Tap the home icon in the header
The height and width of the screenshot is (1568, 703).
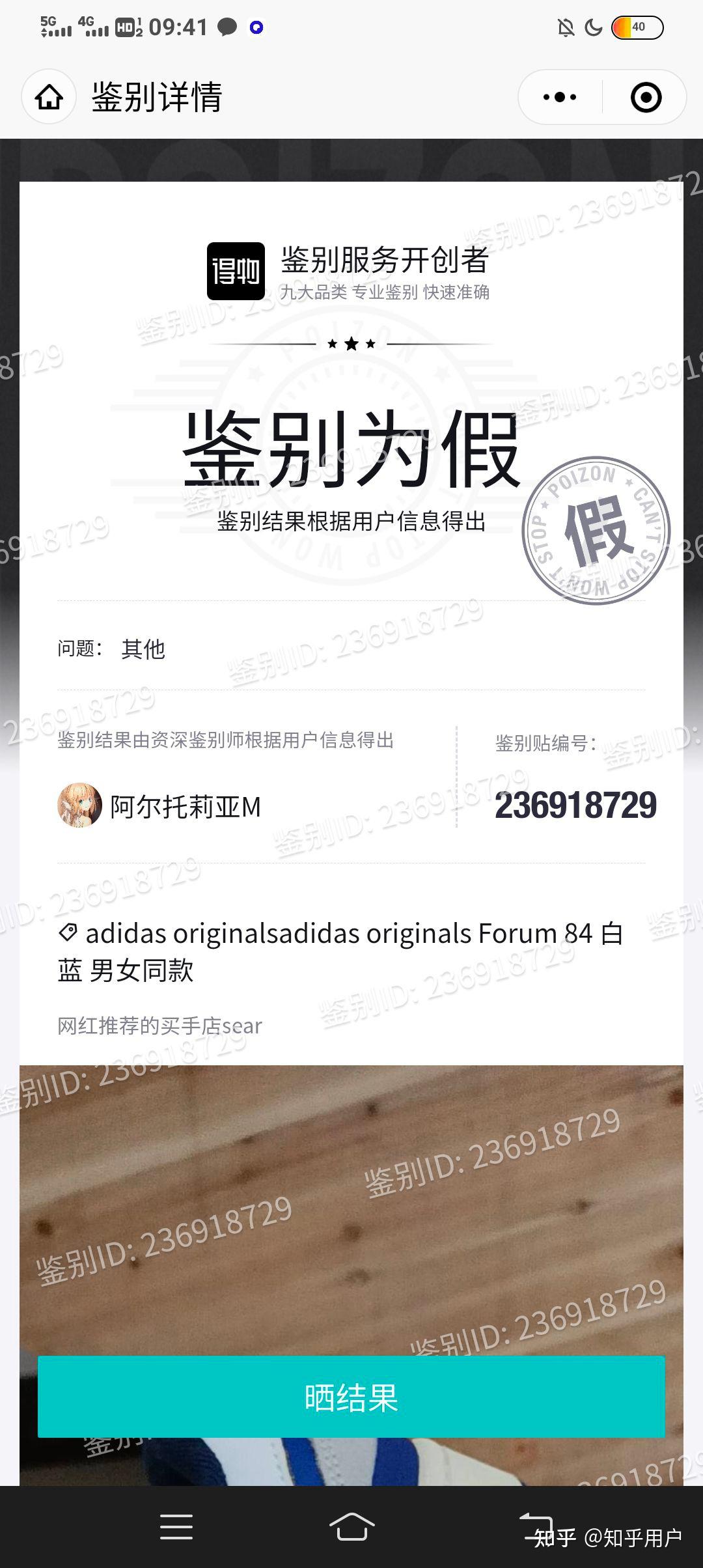(49, 98)
